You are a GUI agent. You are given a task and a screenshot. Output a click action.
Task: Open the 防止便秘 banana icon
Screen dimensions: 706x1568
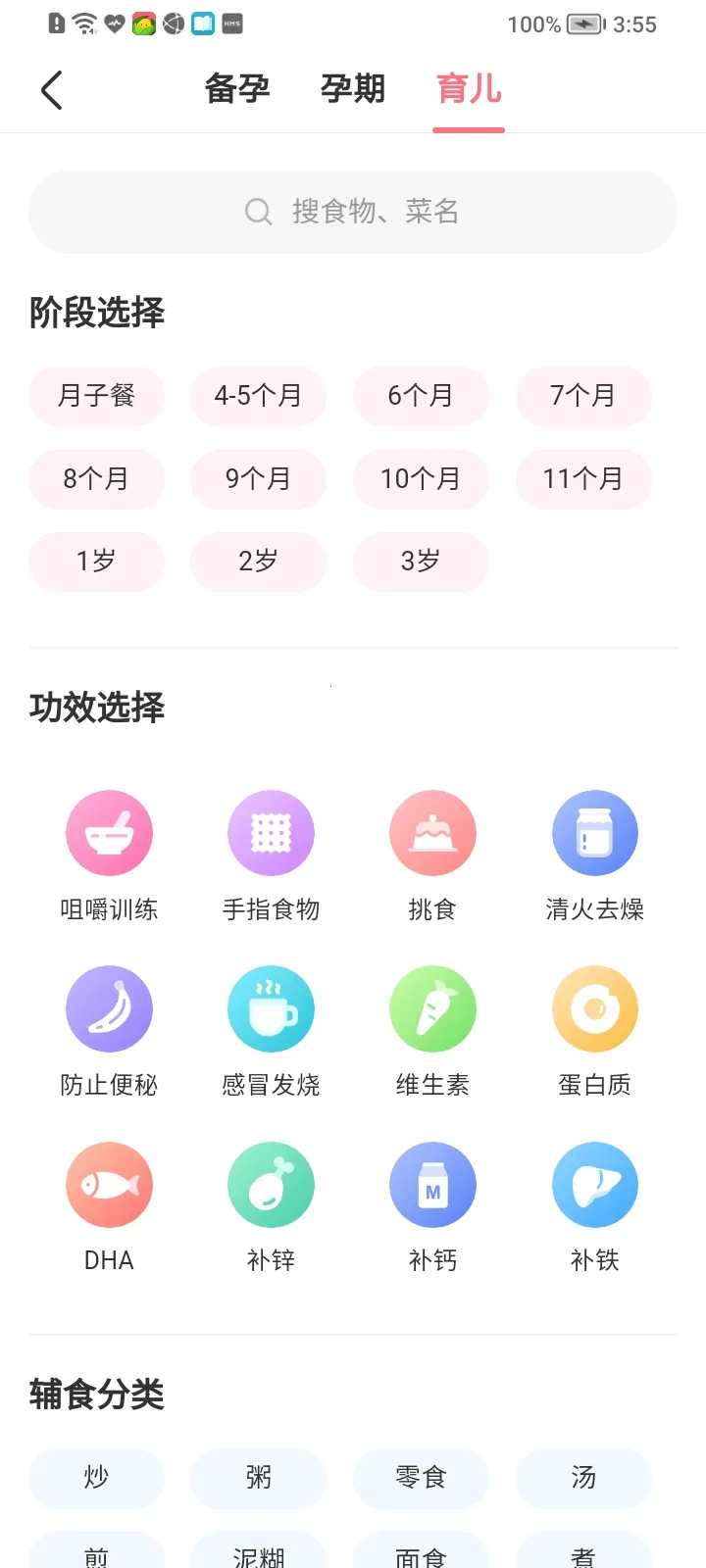point(109,1007)
